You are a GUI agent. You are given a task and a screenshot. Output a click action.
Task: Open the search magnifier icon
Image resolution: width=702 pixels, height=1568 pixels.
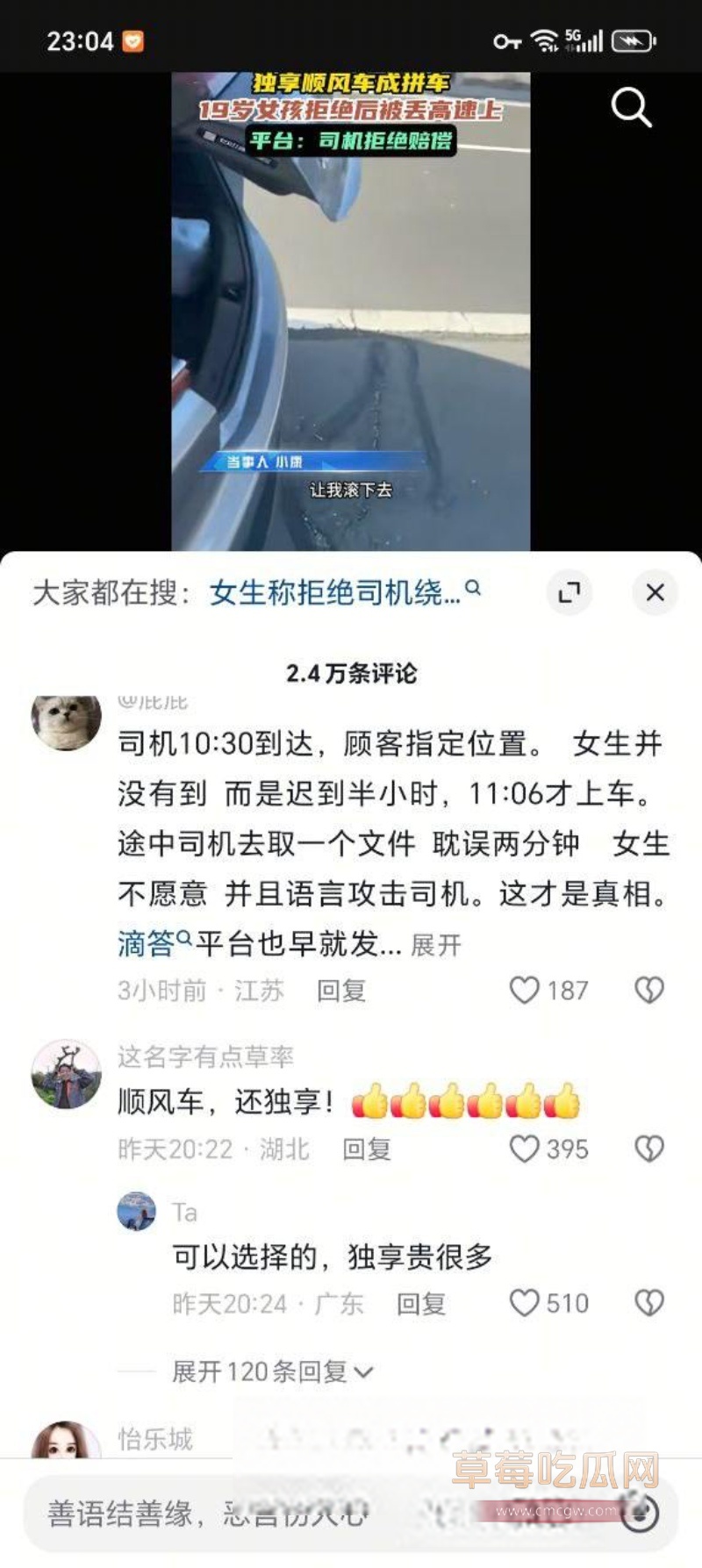click(x=631, y=108)
